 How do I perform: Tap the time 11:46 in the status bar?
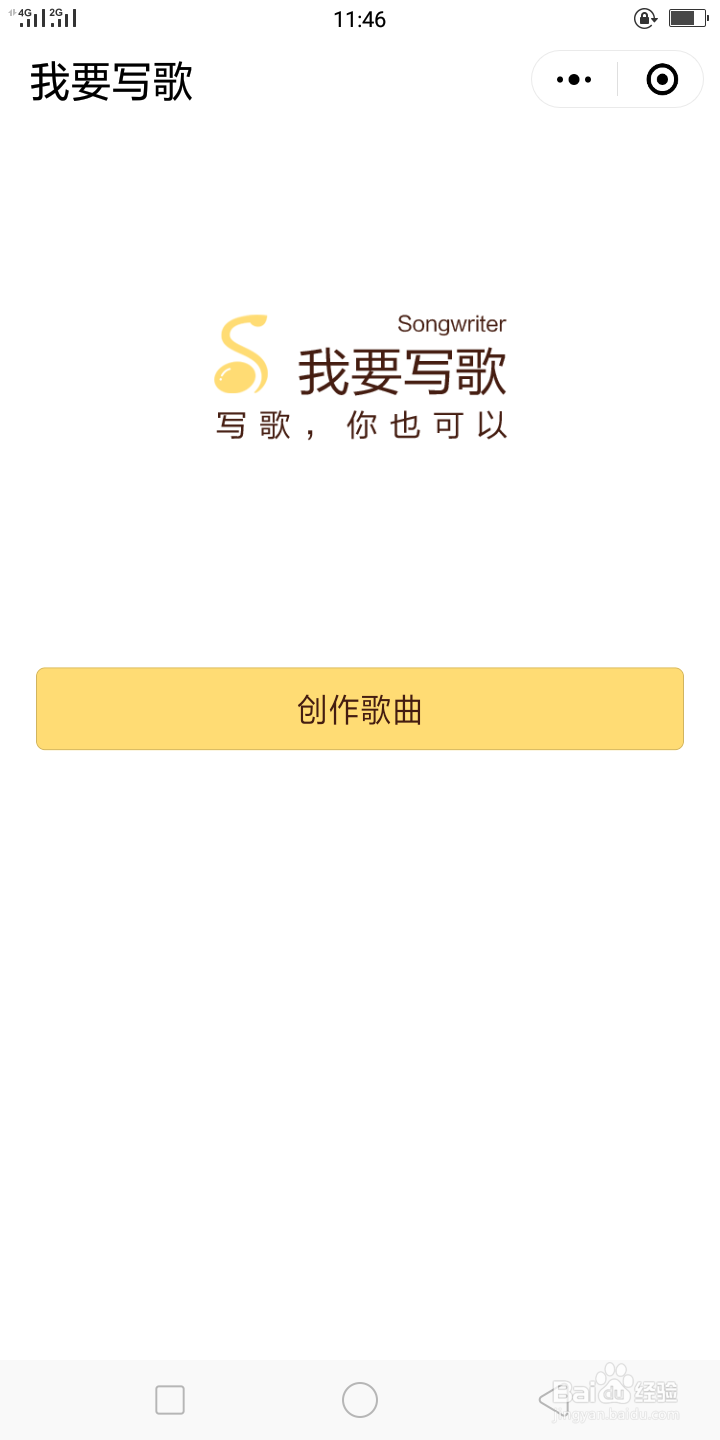point(360,18)
